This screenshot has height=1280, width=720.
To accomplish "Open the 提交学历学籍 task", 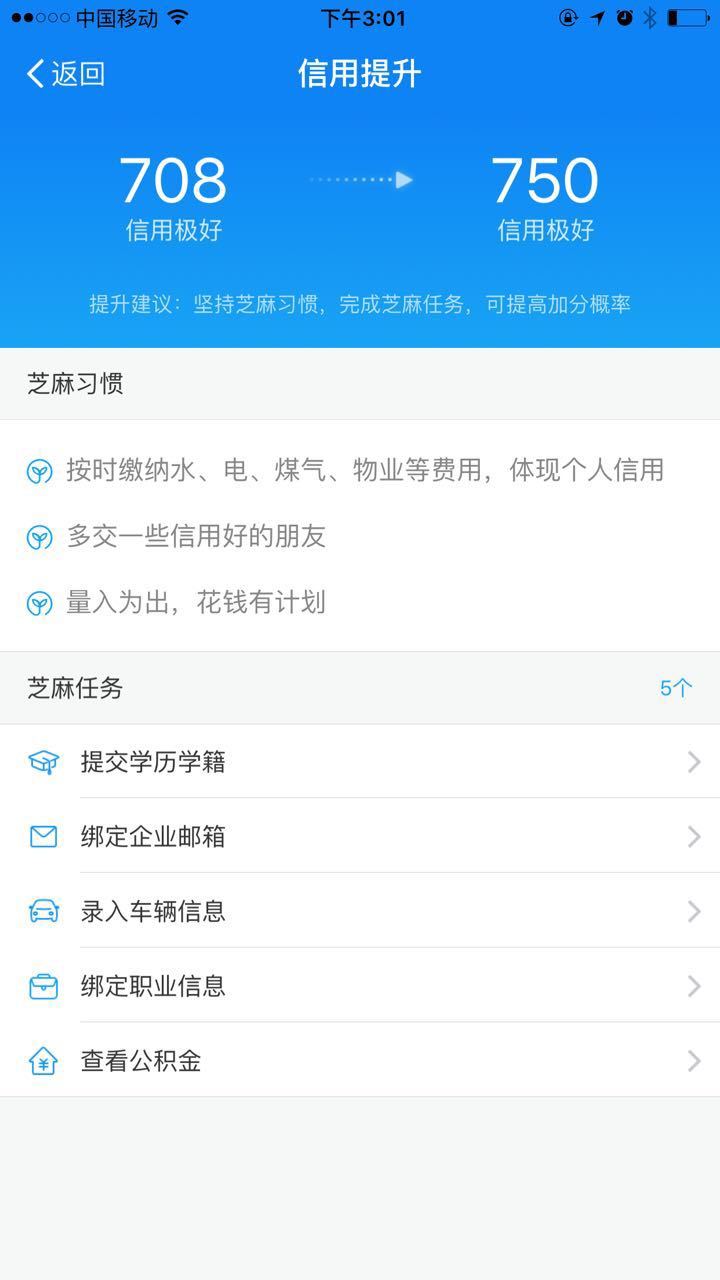I will (x=360, y=762).
